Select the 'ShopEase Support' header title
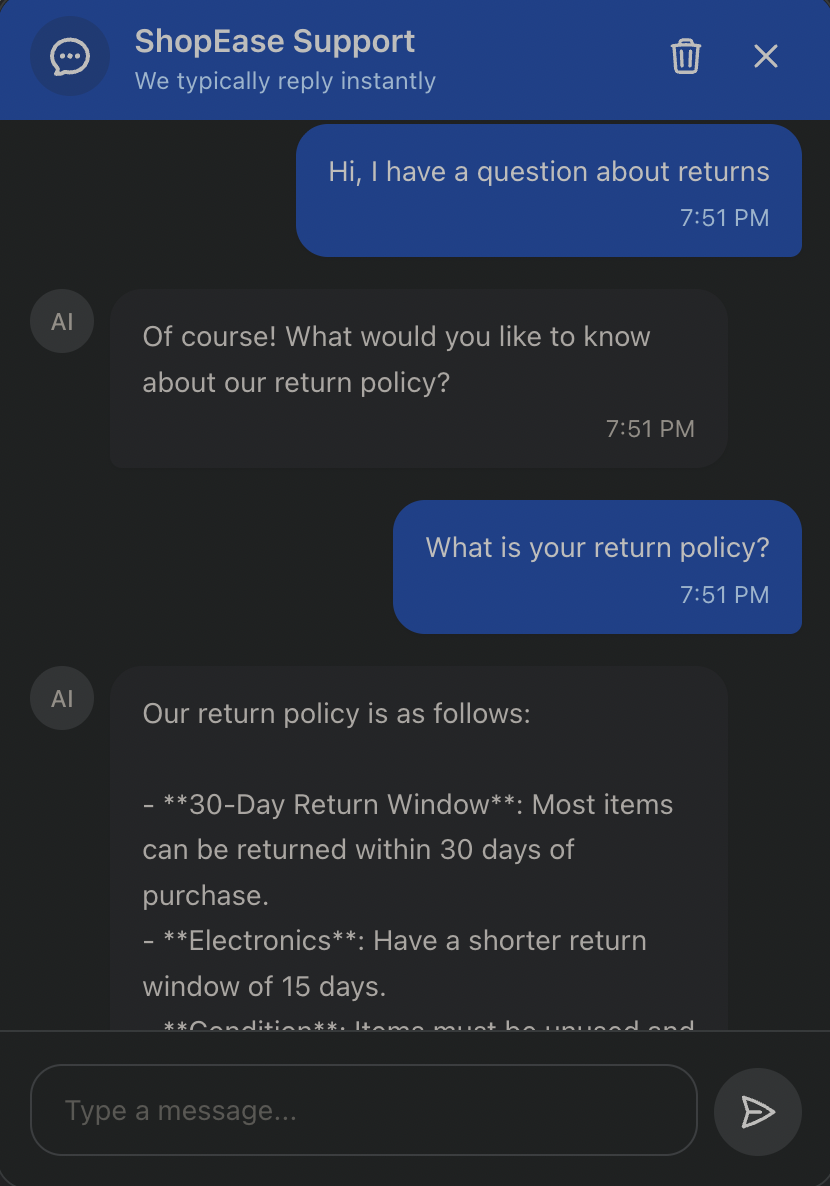This screenshot has height=1186, width=830. 275,41
